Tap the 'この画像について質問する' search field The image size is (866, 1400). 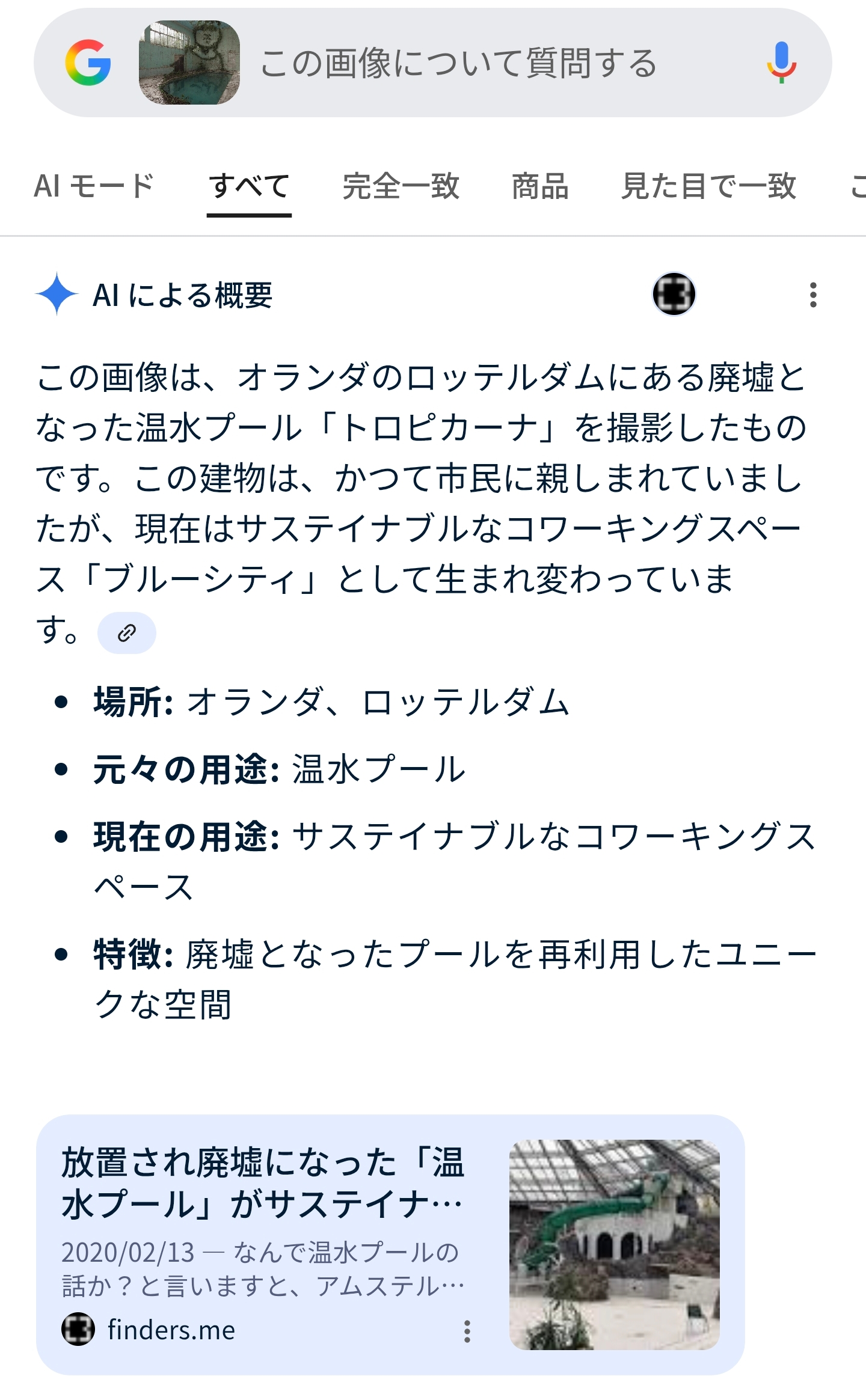pos(457,63)
